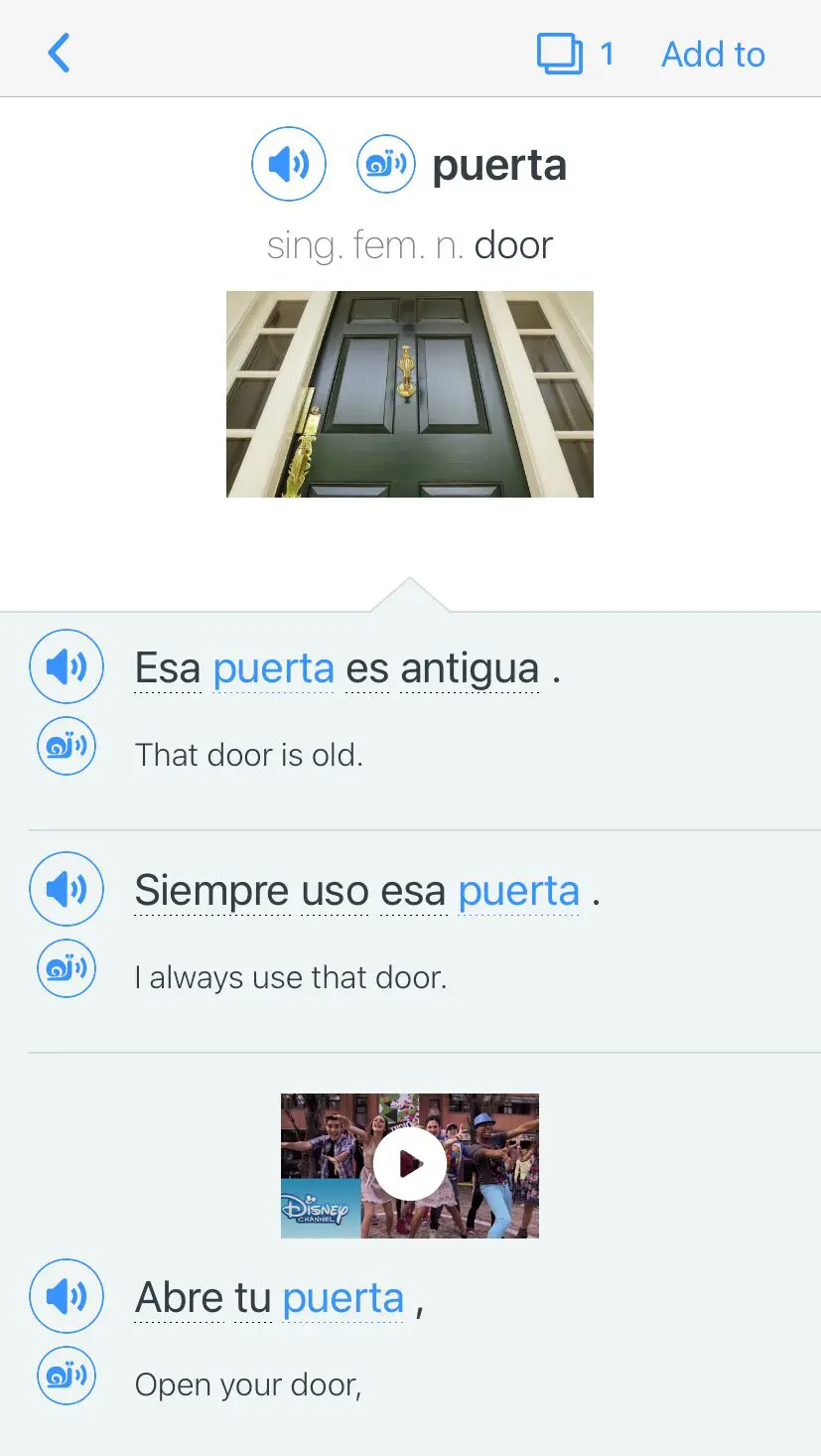821x1456 pixels.
Task: Play slow audio beside Open your door
Action: tap(67, 1376)
